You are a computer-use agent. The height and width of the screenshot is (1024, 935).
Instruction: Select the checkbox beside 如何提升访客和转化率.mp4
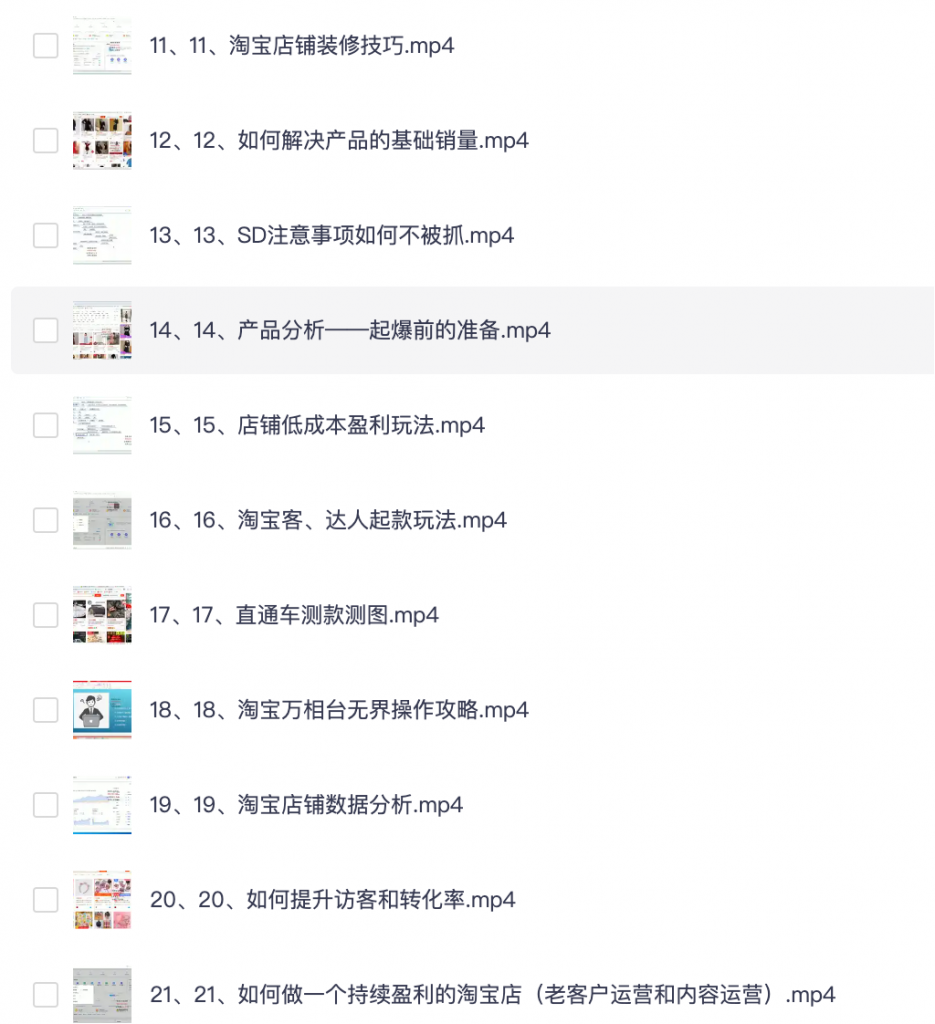click(x=46, y=901)
